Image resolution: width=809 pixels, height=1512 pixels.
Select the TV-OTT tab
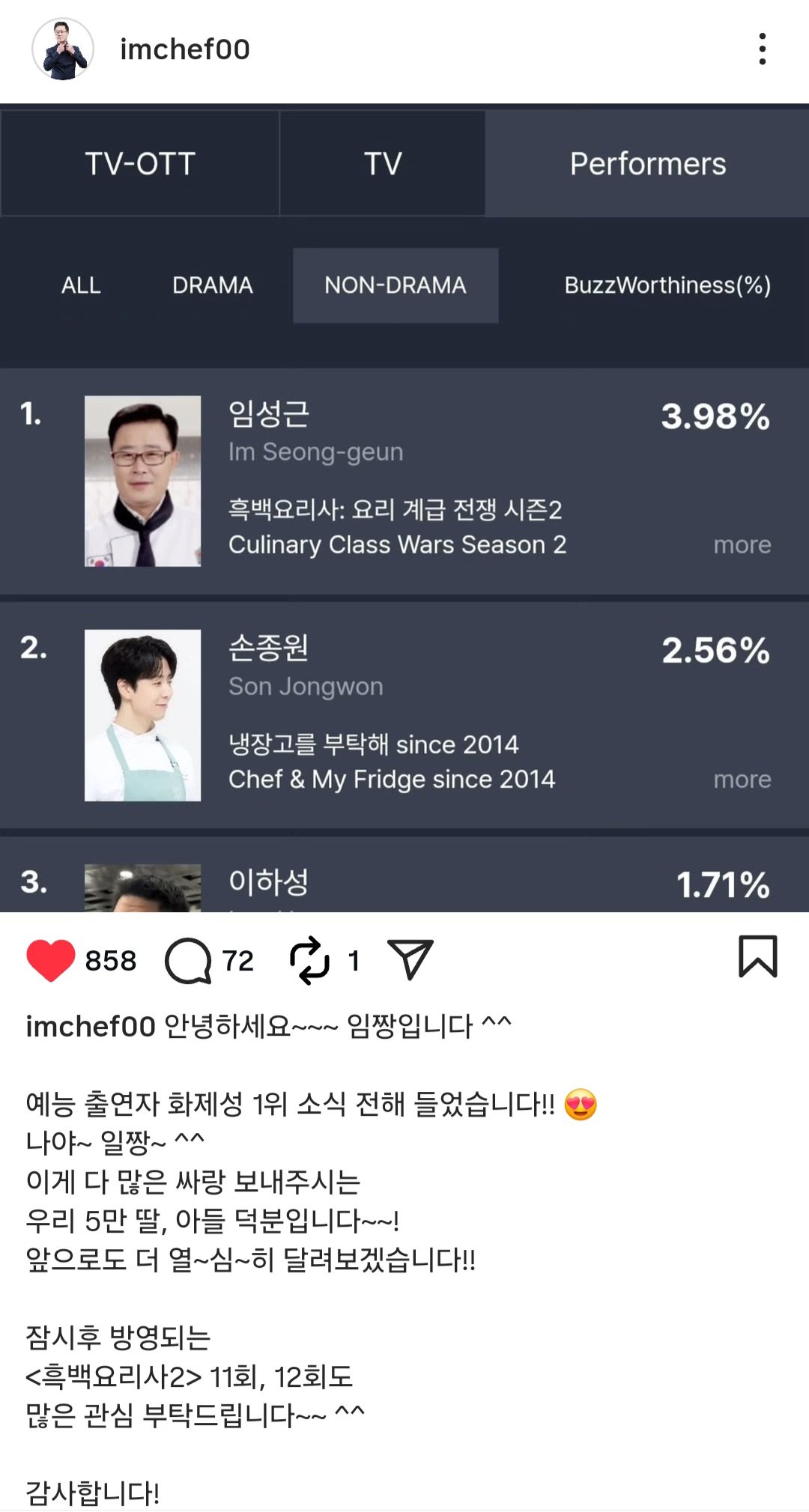[139, 163]
